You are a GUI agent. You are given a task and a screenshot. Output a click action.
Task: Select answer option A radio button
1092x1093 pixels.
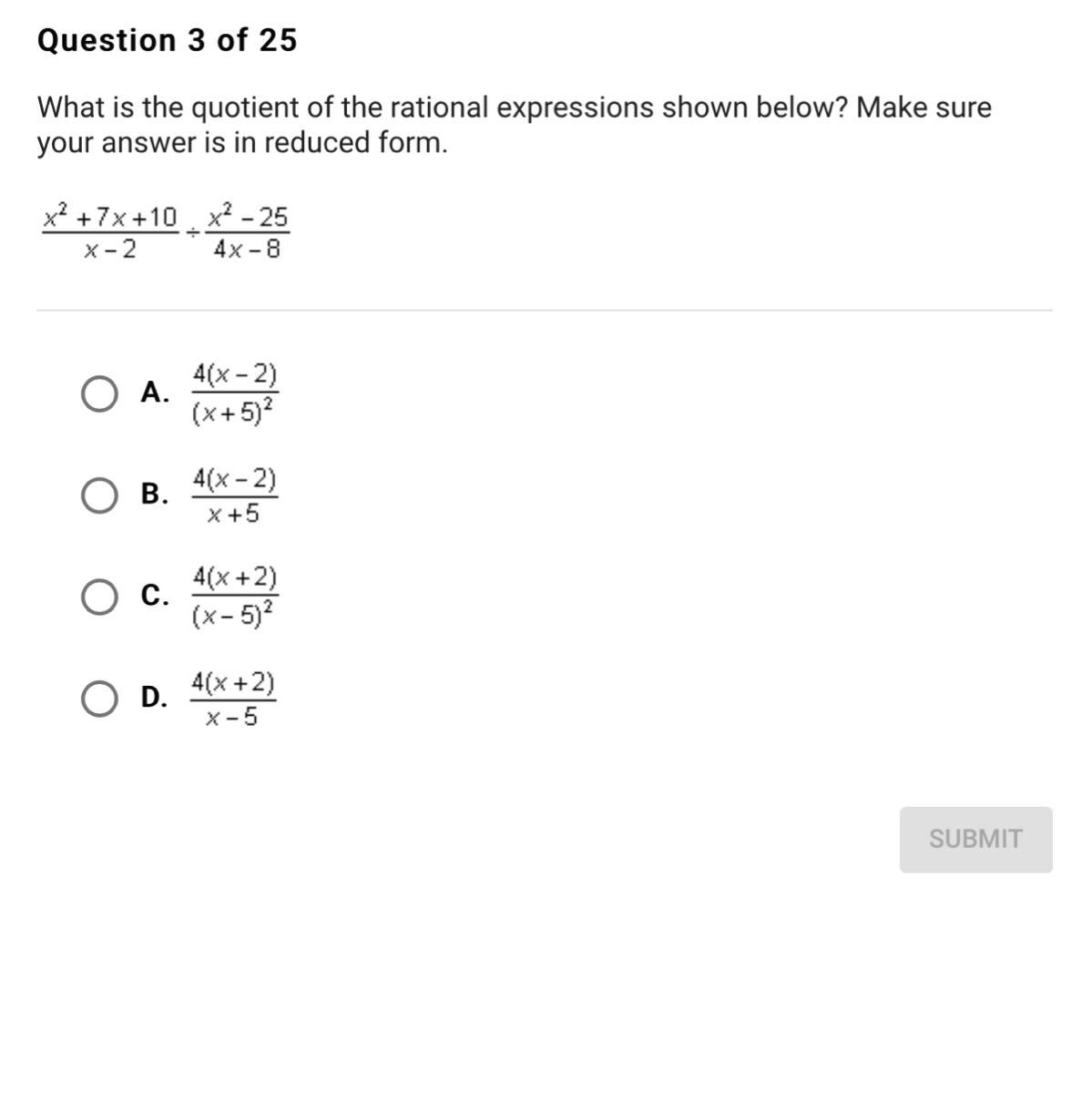click(x=99, y=394)
